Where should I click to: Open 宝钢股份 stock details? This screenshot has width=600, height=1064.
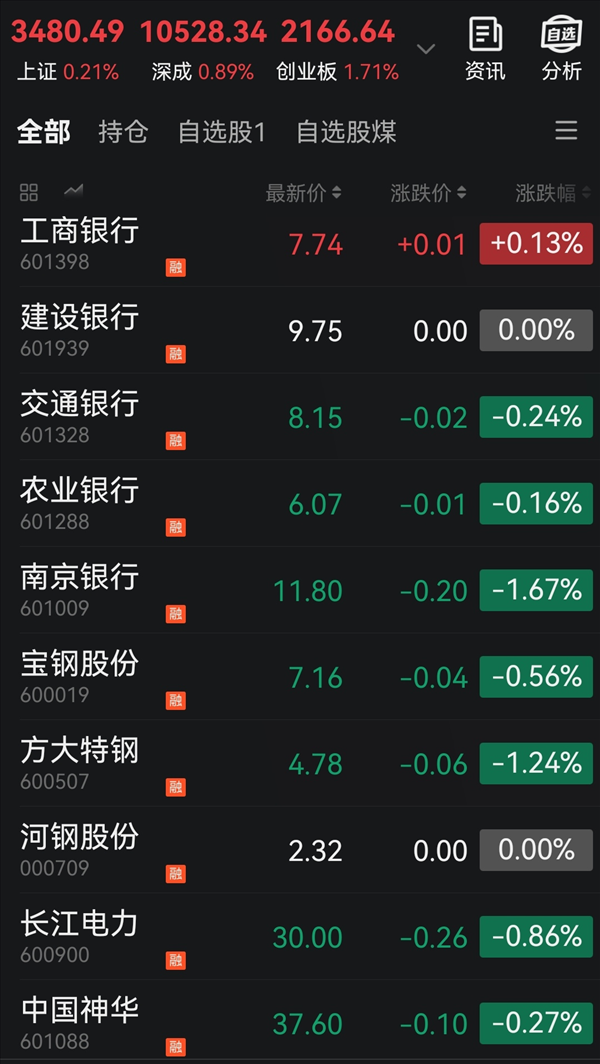click(300, 677)
